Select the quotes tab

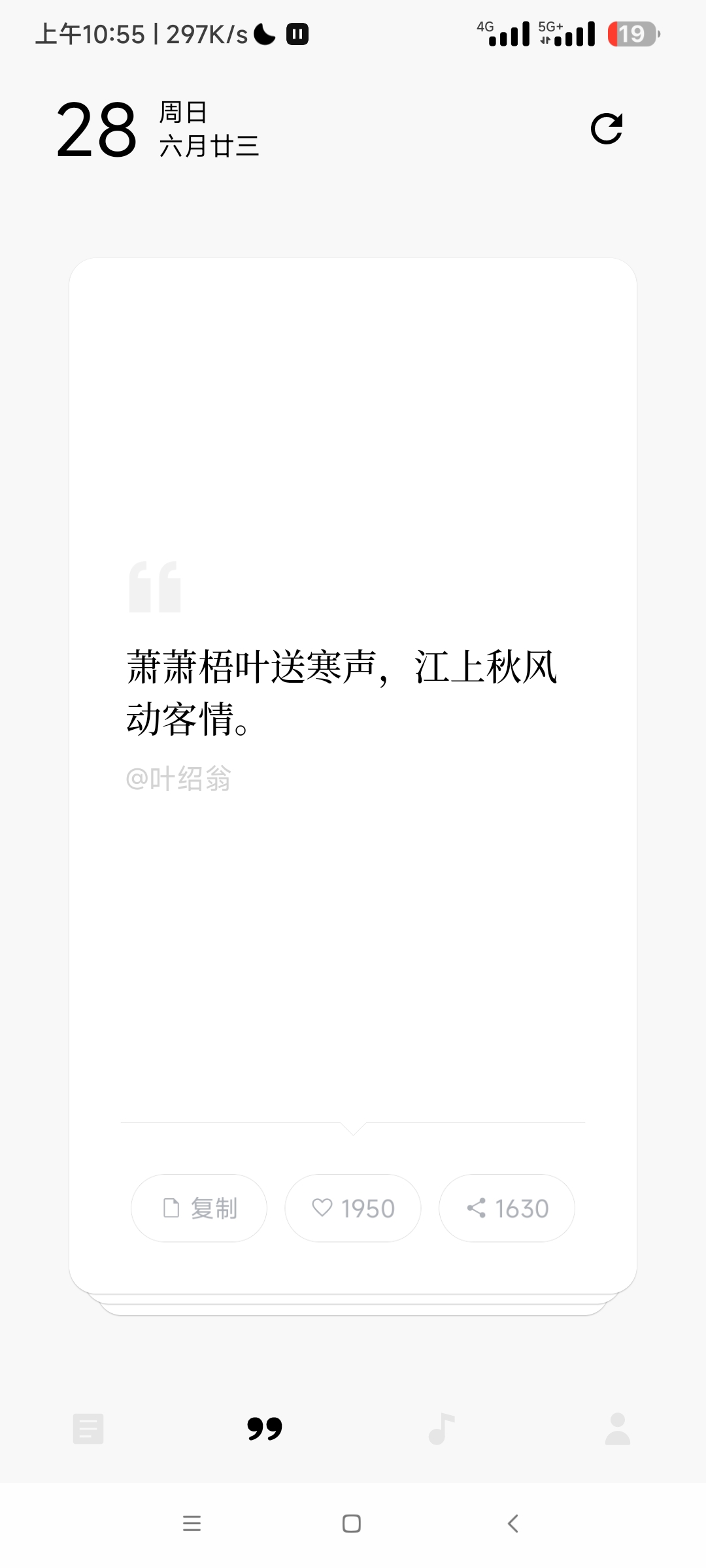[265, 1428]
